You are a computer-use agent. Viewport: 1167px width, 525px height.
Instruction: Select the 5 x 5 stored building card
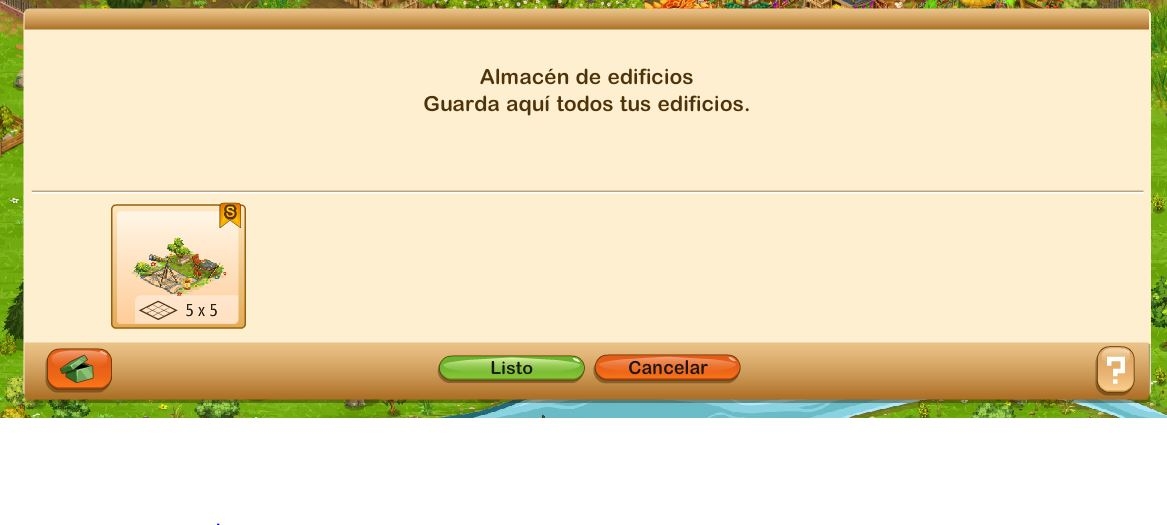click(178, 266)
